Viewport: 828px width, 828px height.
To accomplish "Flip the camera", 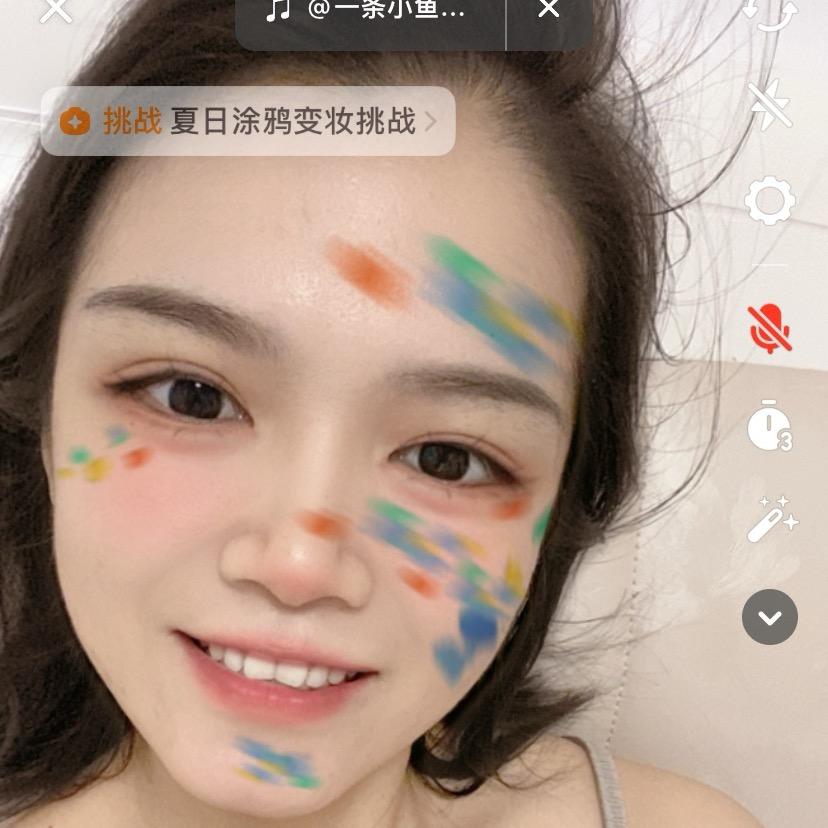I will 769,12.
